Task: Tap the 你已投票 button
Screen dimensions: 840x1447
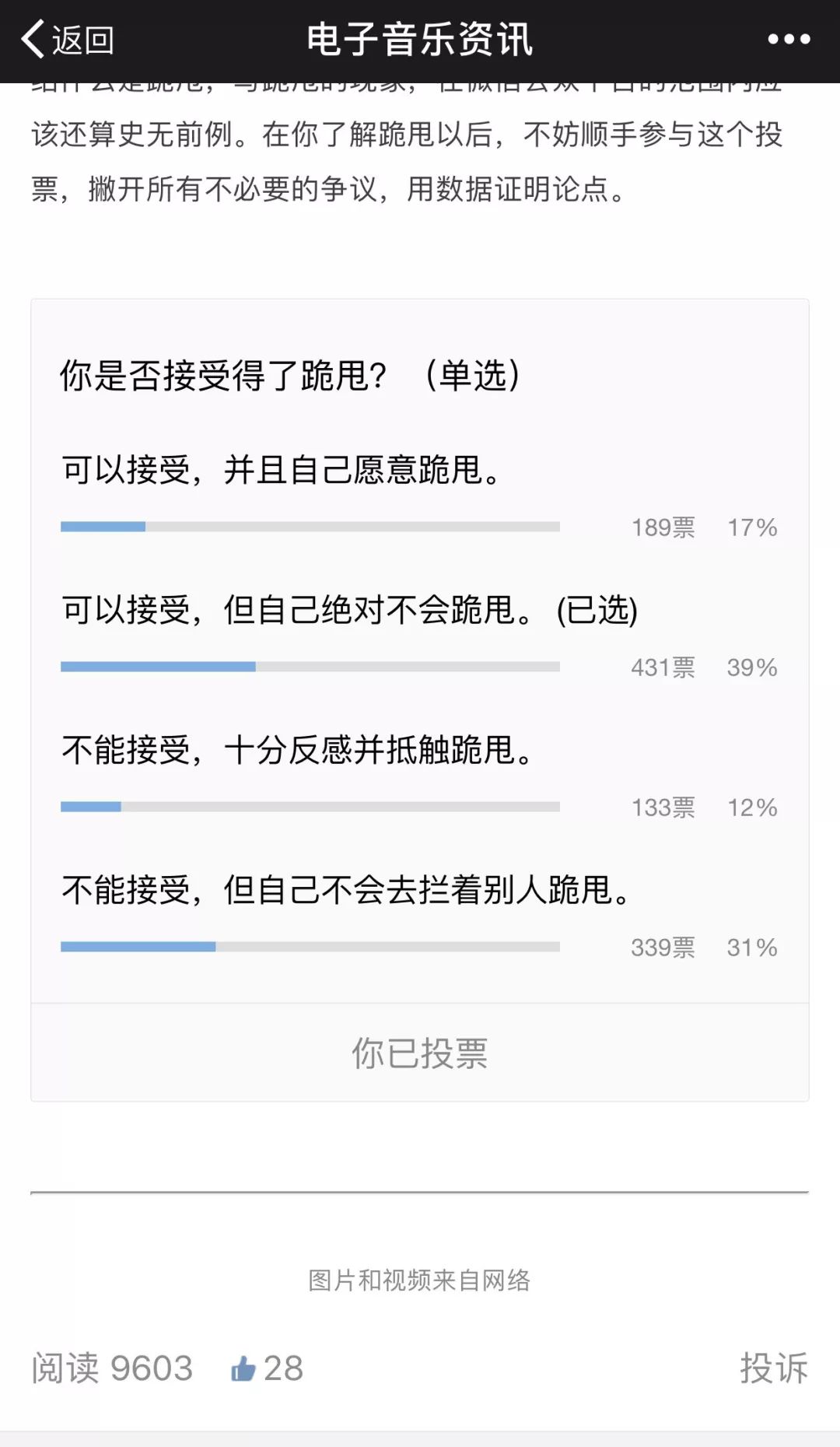Action: point(420,1053)
